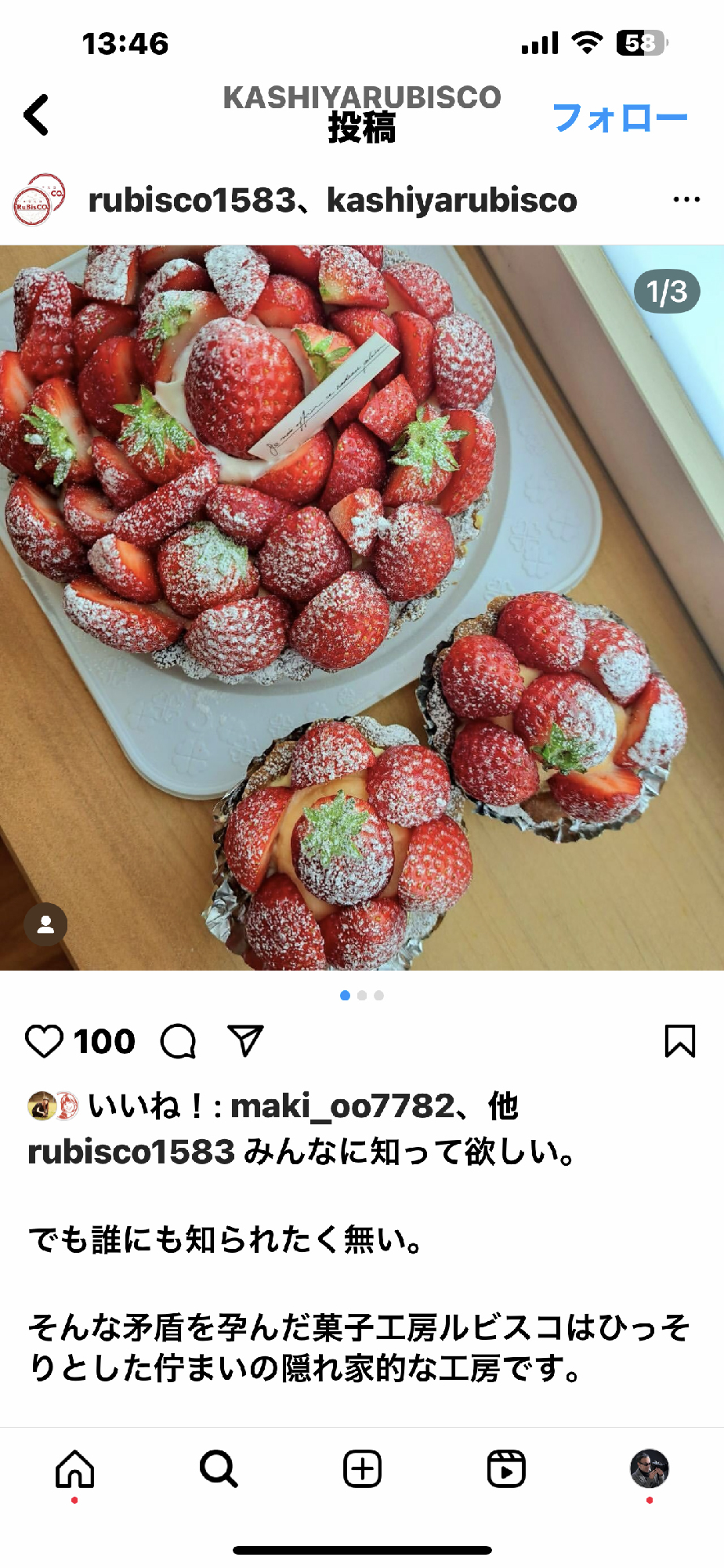
Task: Open my profile tab
Action: 650,1469
